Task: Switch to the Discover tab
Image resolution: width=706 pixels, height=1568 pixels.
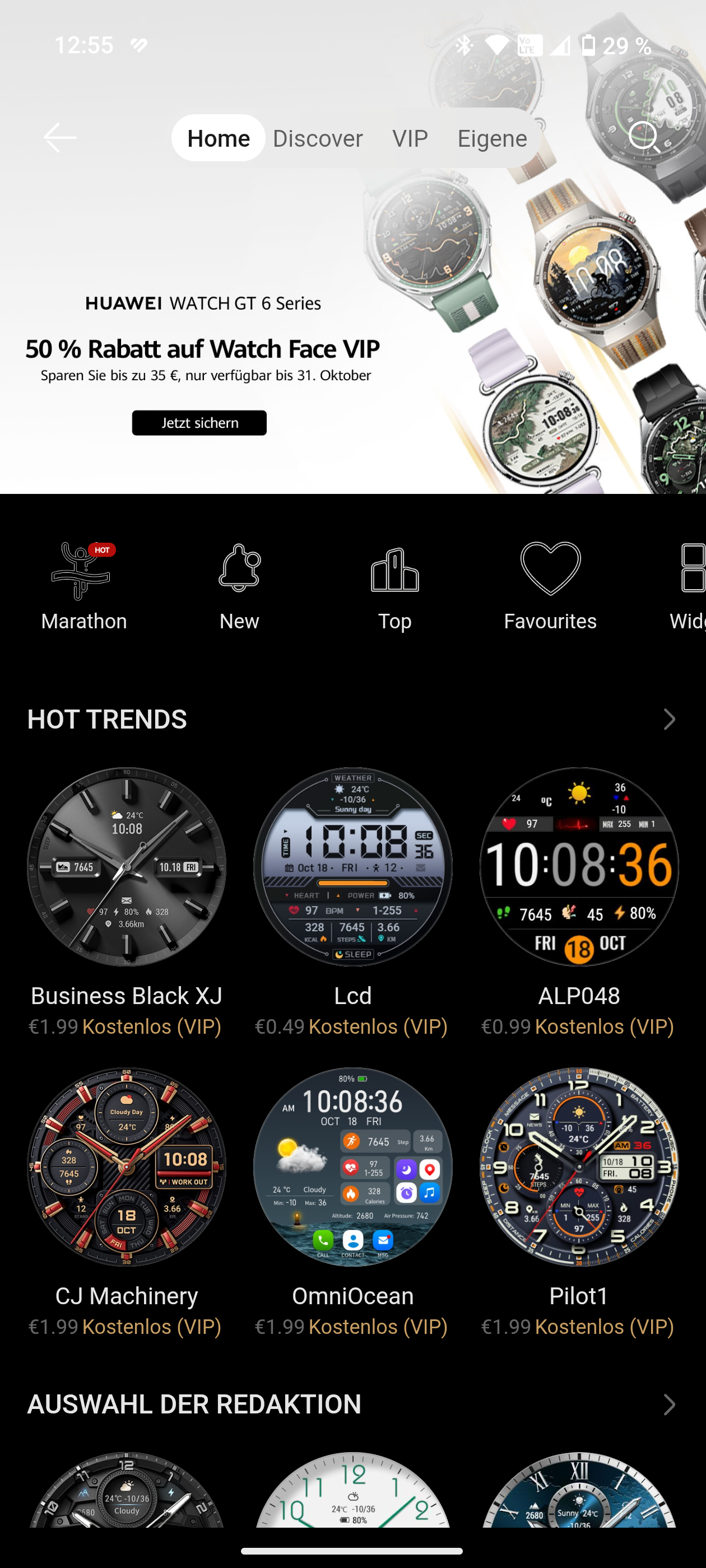Action: click(317, 138)
